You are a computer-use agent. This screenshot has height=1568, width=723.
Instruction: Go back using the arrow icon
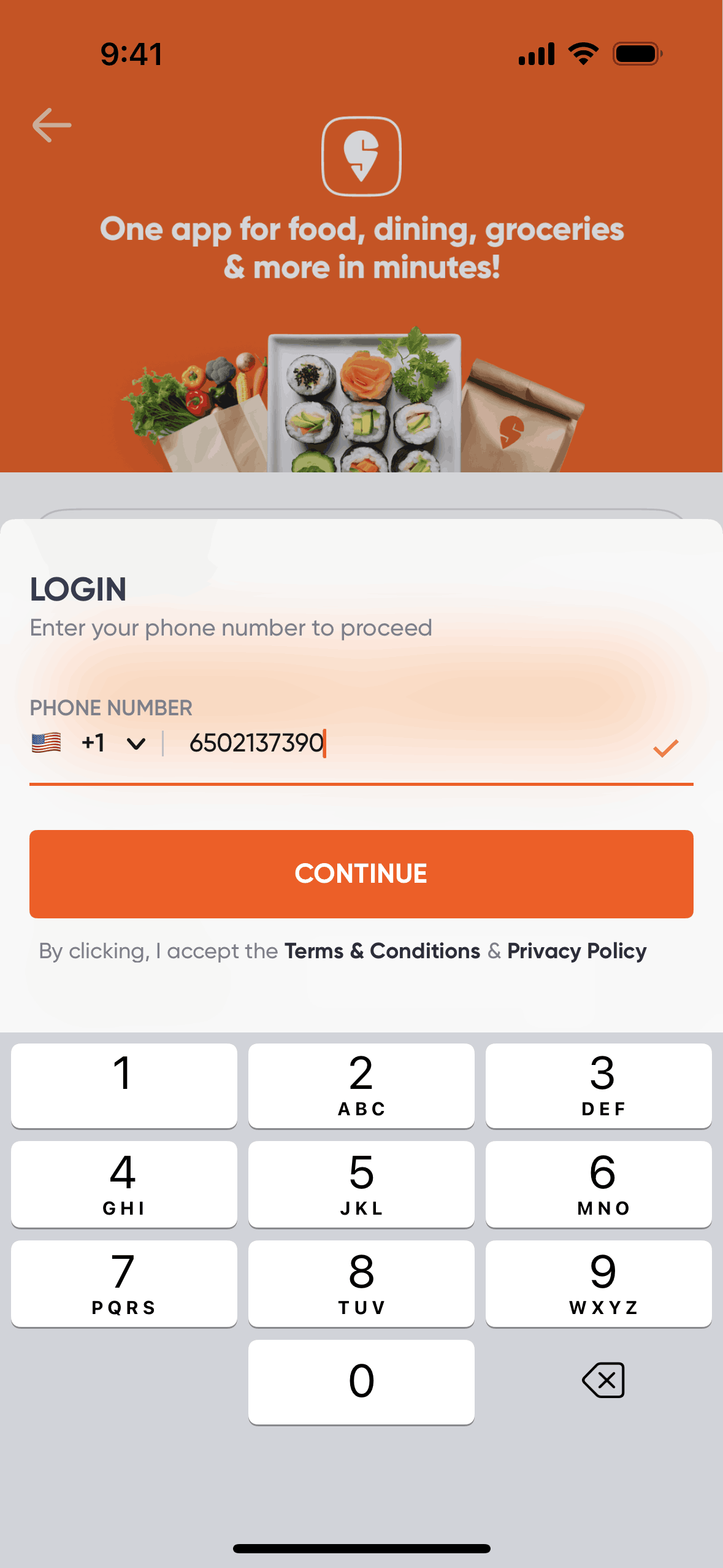coord(52,125)
